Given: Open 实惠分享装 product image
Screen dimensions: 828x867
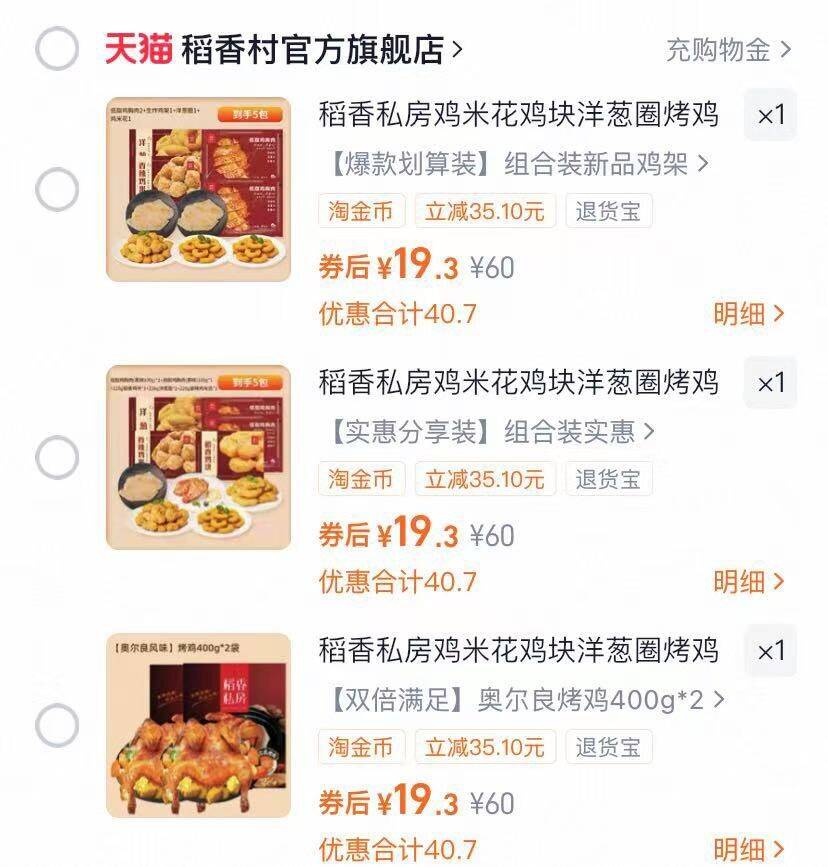Looking at the screenshot, I should pyautogui.click(x=198, y=457).
